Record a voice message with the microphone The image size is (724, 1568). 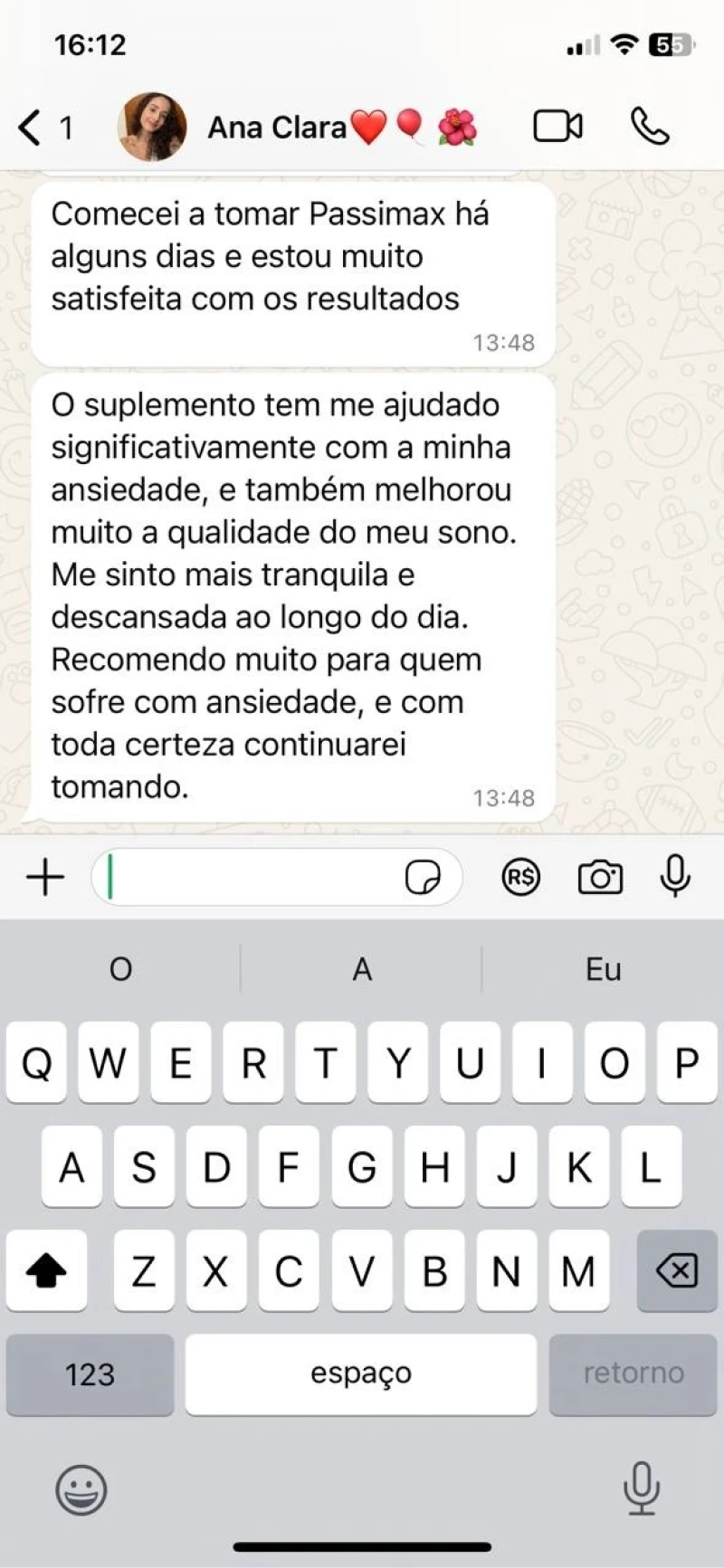click(x=675, y=876)
